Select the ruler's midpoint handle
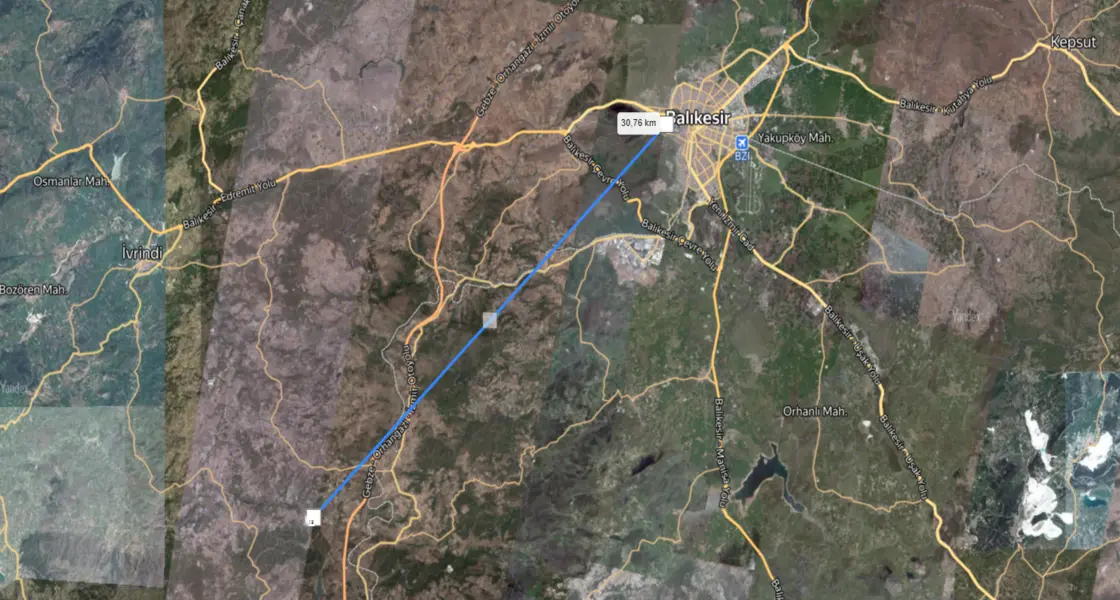This screenshot has height=600, width=1120. 490,320
